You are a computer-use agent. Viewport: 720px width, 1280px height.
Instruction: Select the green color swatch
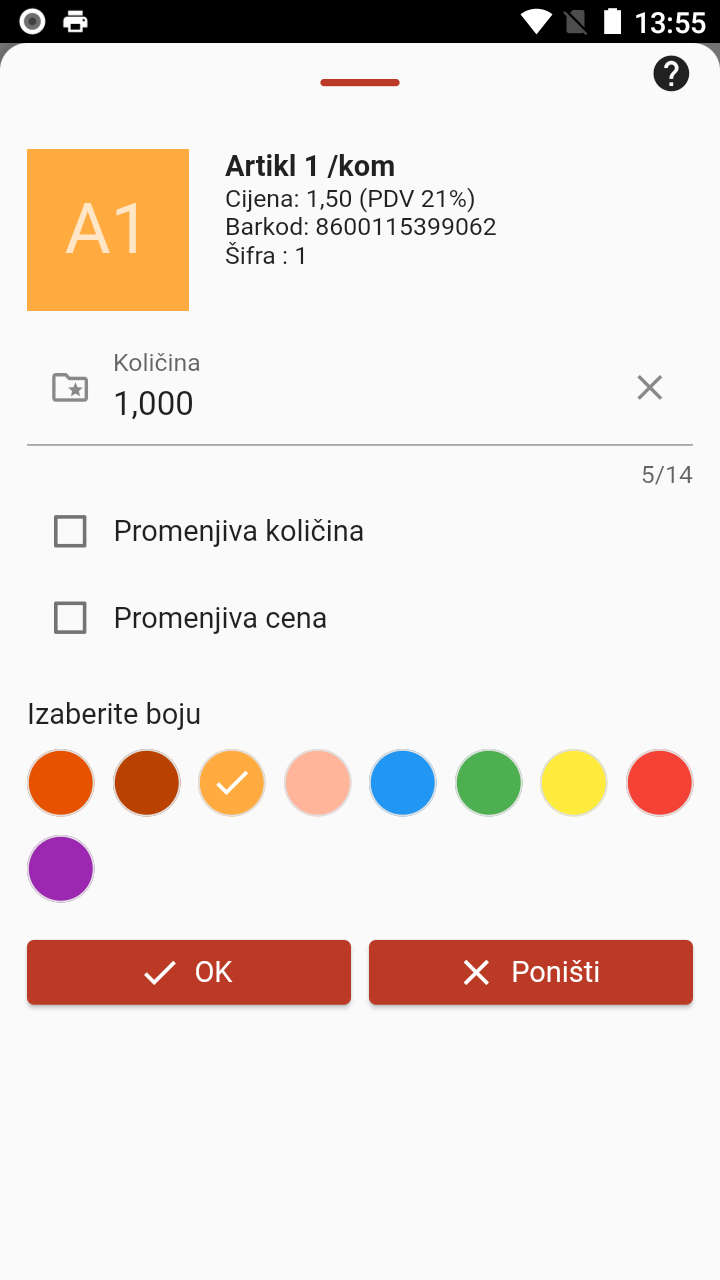click(x=488, y=782)
